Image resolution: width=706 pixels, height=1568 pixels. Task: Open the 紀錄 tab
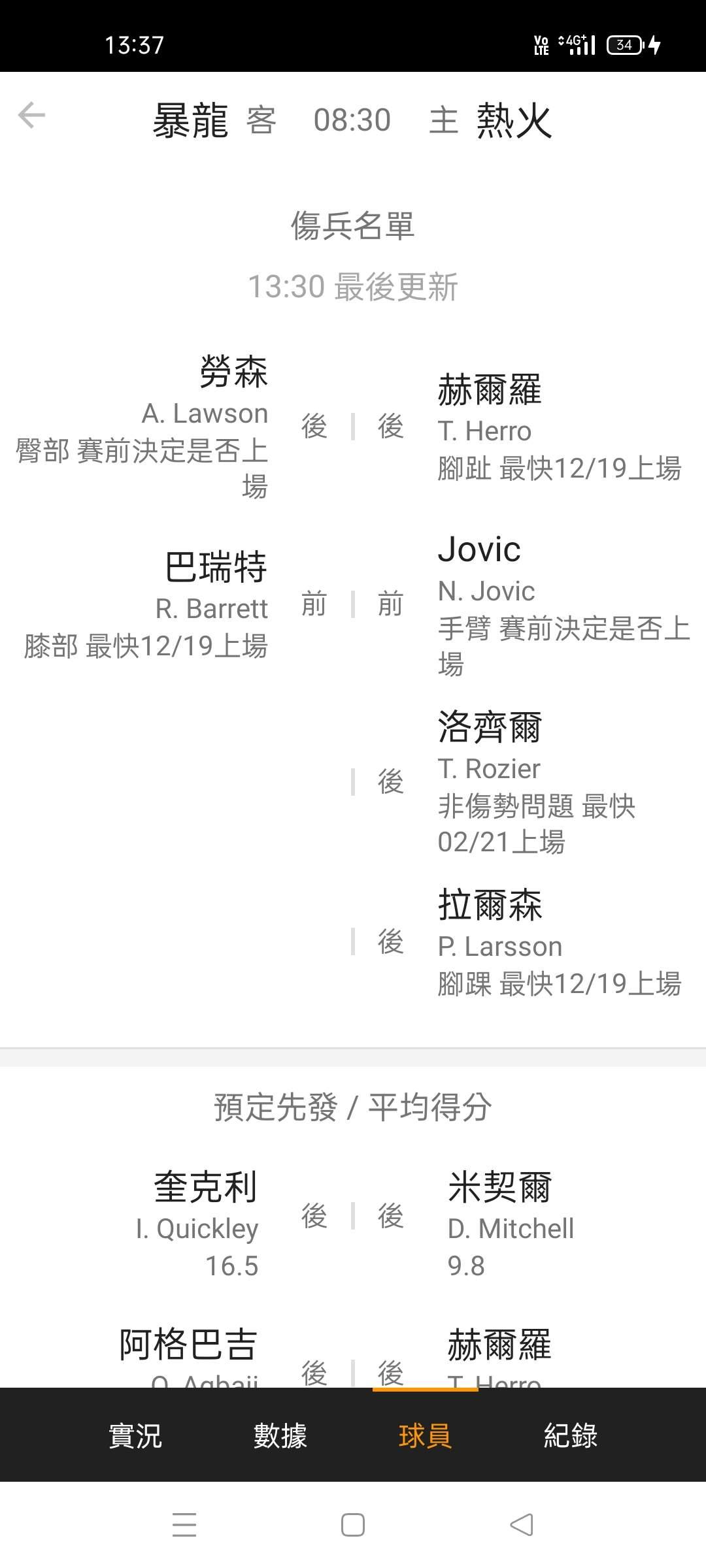point(570,1435)
